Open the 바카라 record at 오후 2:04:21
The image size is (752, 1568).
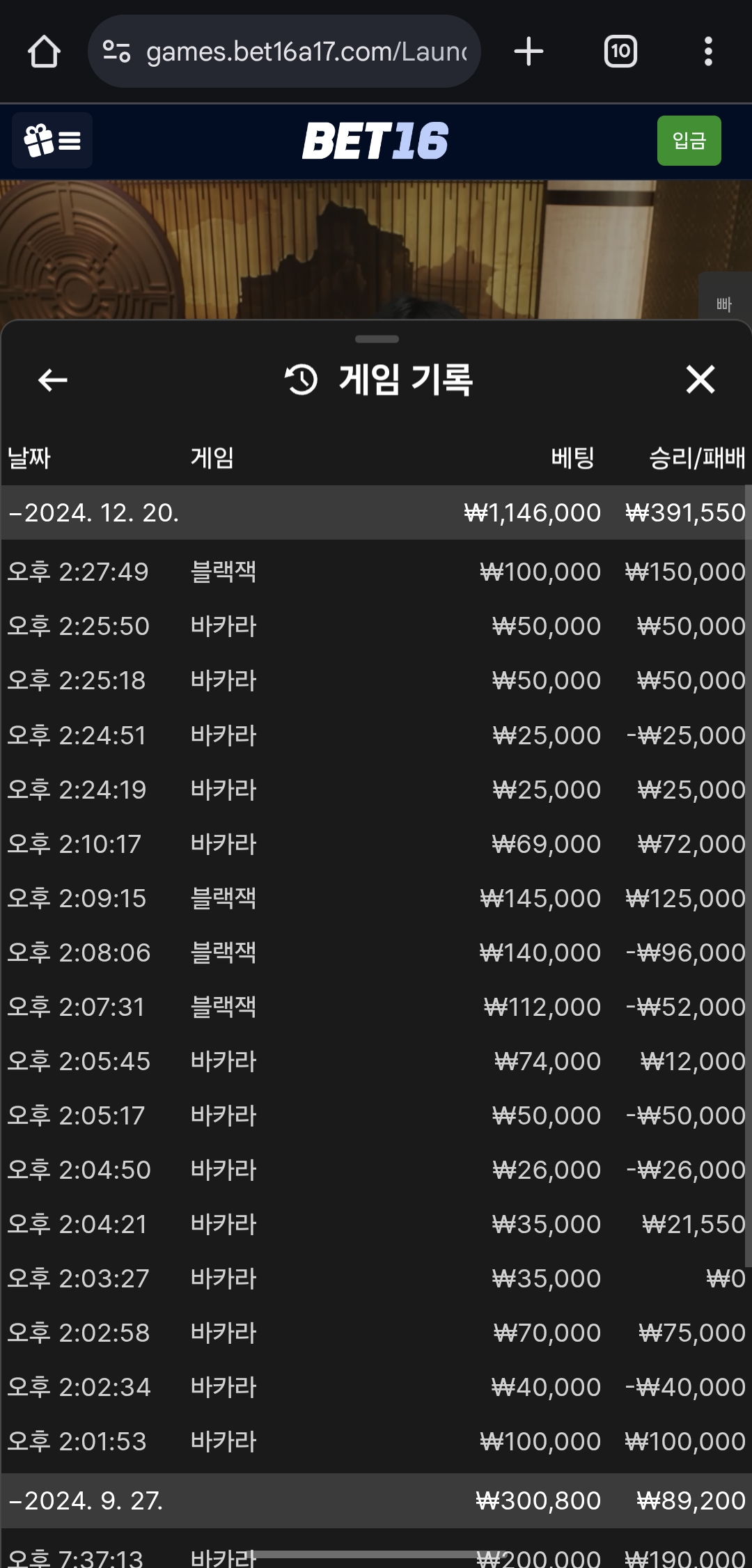(373, 1224)
